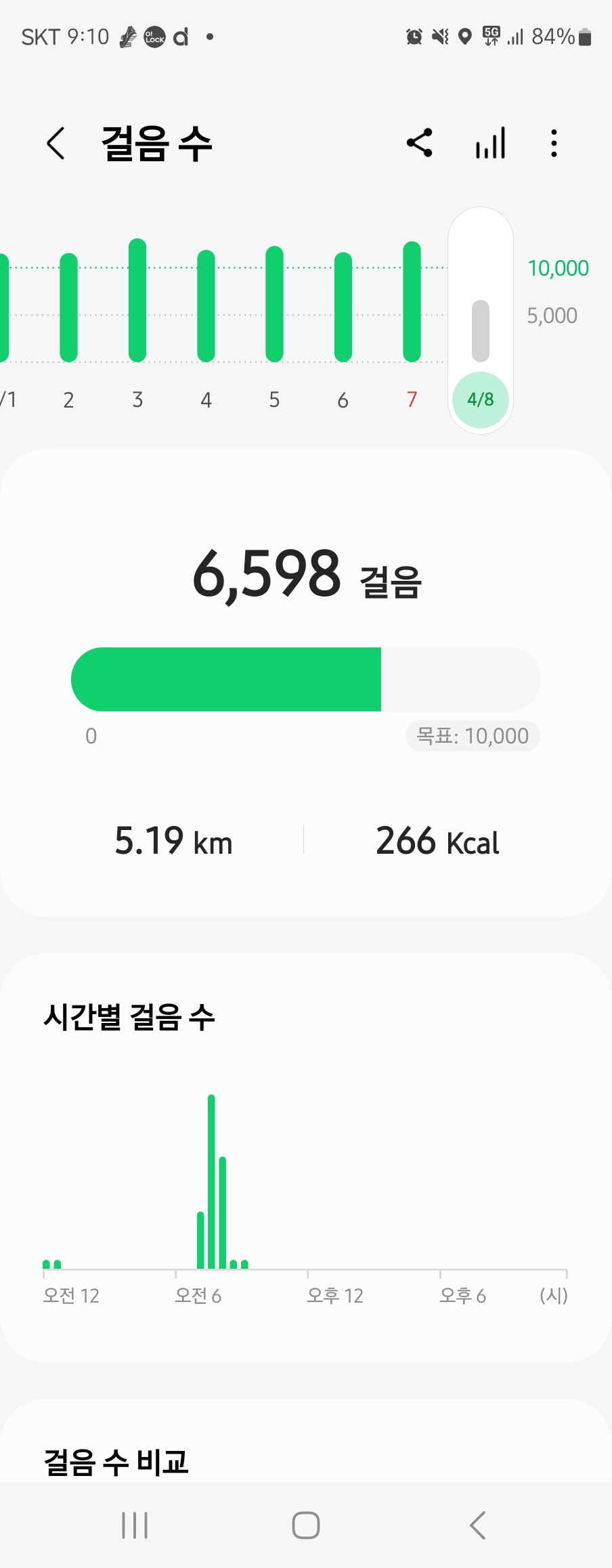The height and width of the screenshot is (1568, 612).
Task: Share the step count record
Action: 420,143
